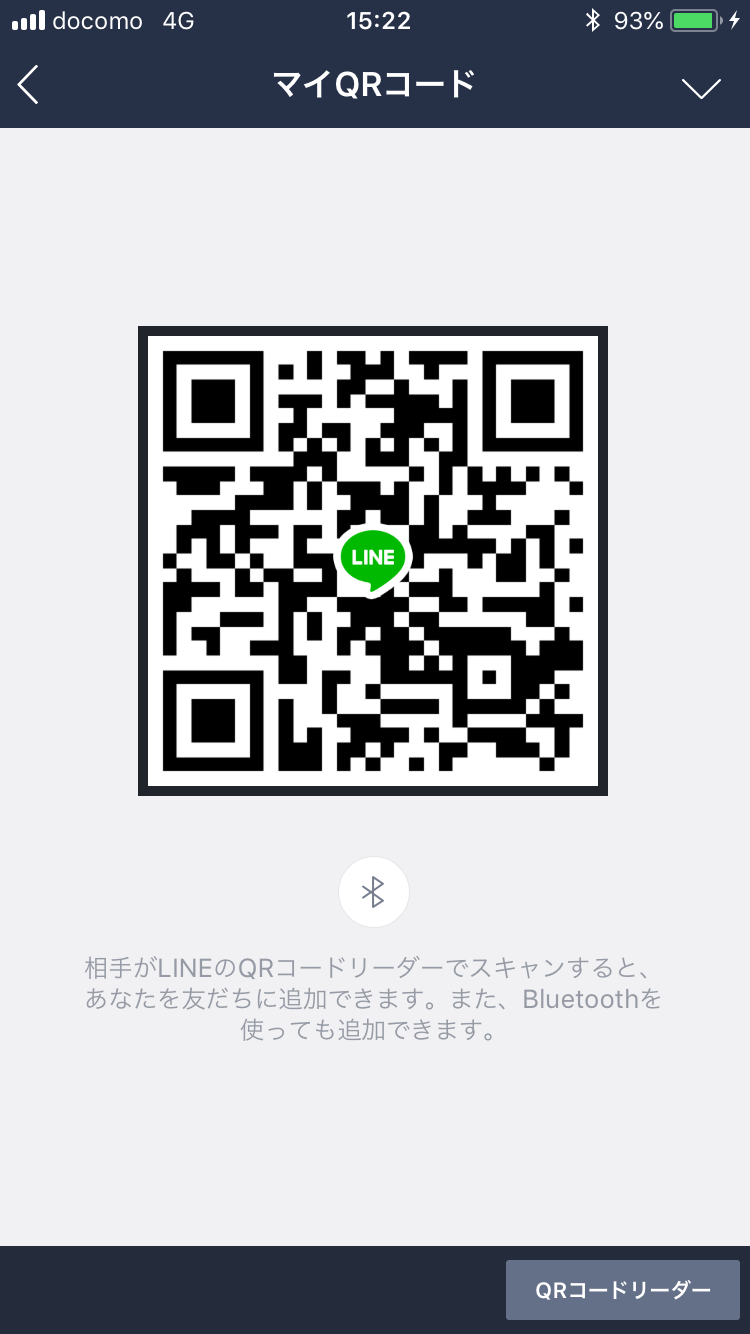Expand the dropdown arrow in the header
The image size is (750, 1334).
[x=701, y=88]
